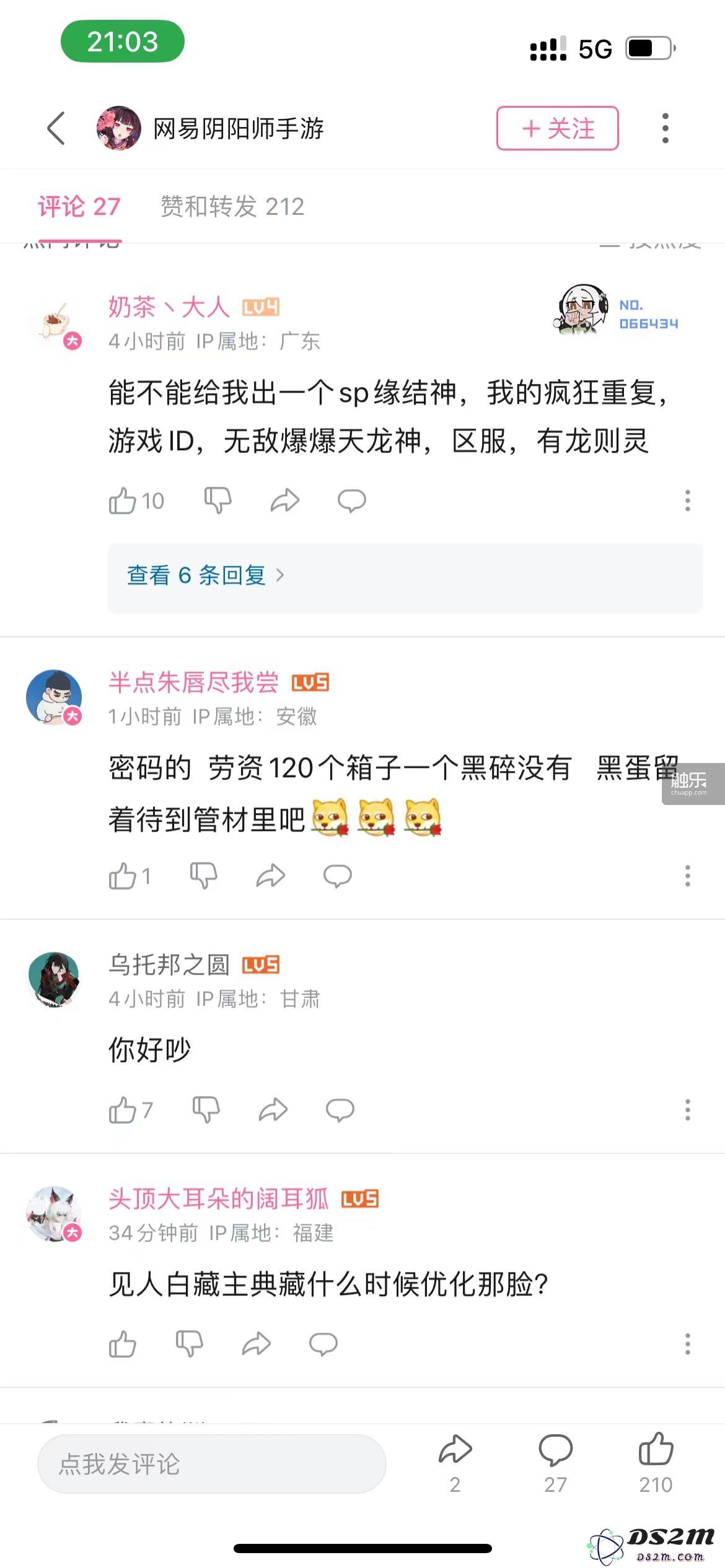Like 奶茶丶大人's comment
This screenshot has height=1568, width=725.
pos(123,501)
